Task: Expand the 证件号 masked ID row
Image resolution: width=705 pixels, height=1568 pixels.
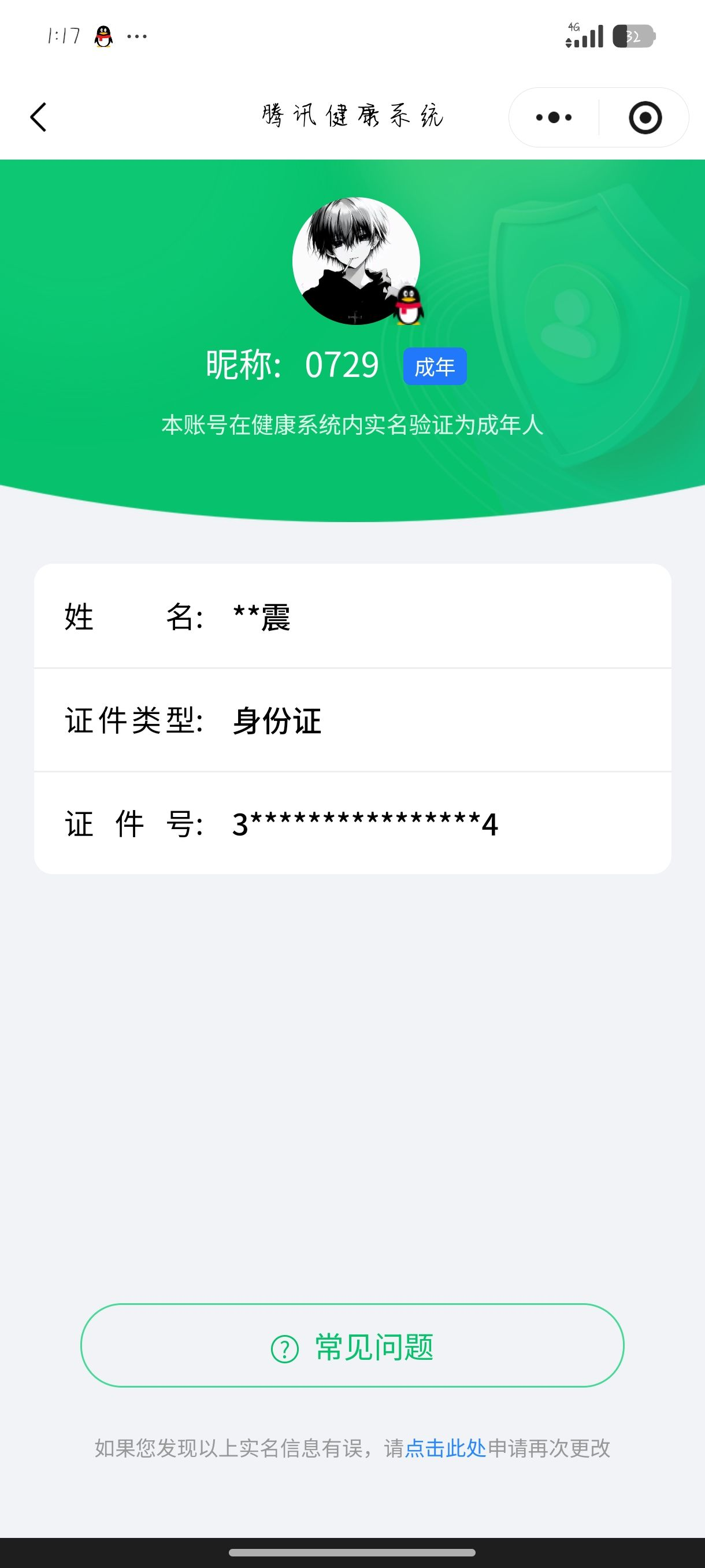Action: pos(353,826)
